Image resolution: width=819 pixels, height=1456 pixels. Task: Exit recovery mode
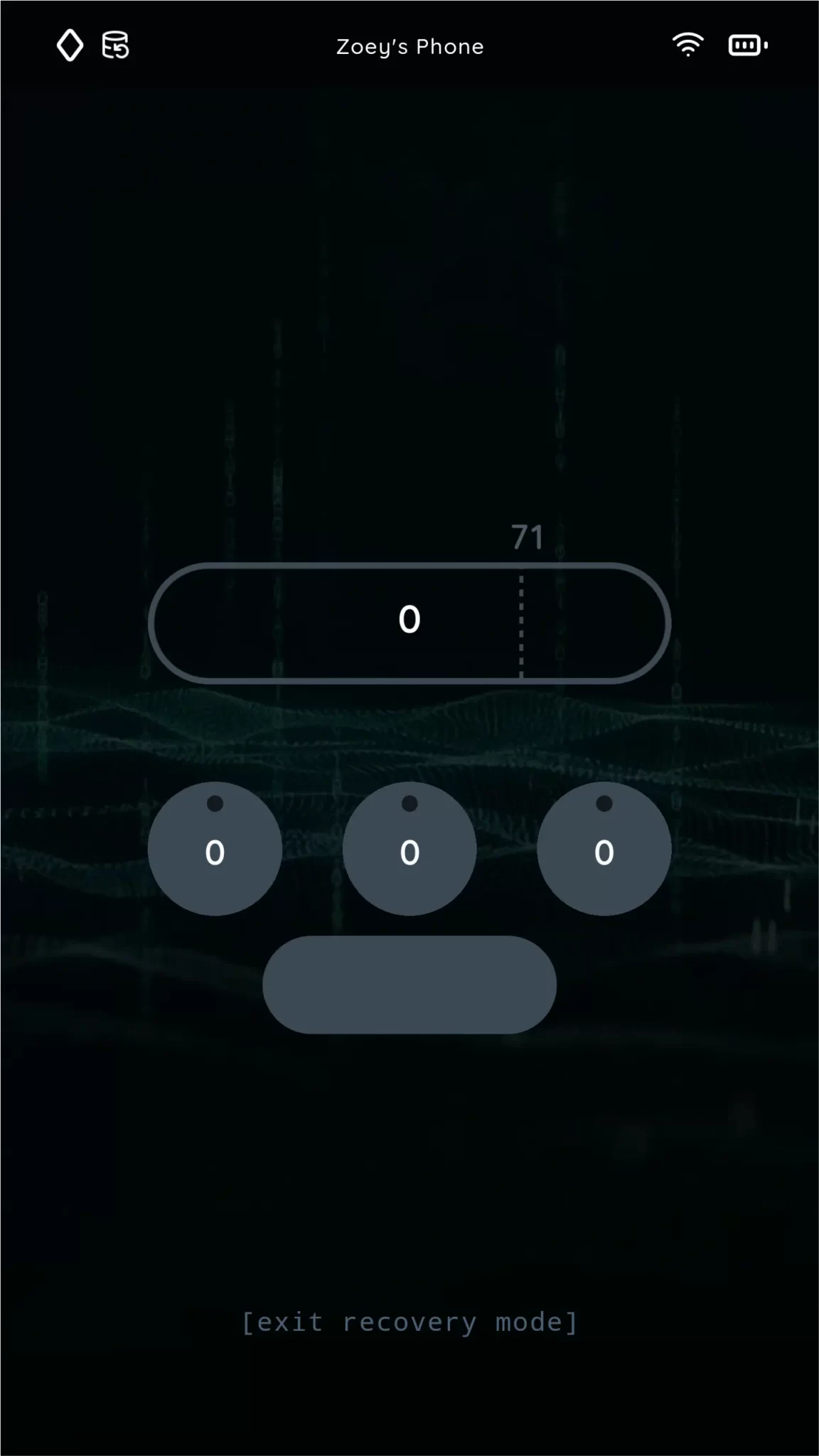409,1322
